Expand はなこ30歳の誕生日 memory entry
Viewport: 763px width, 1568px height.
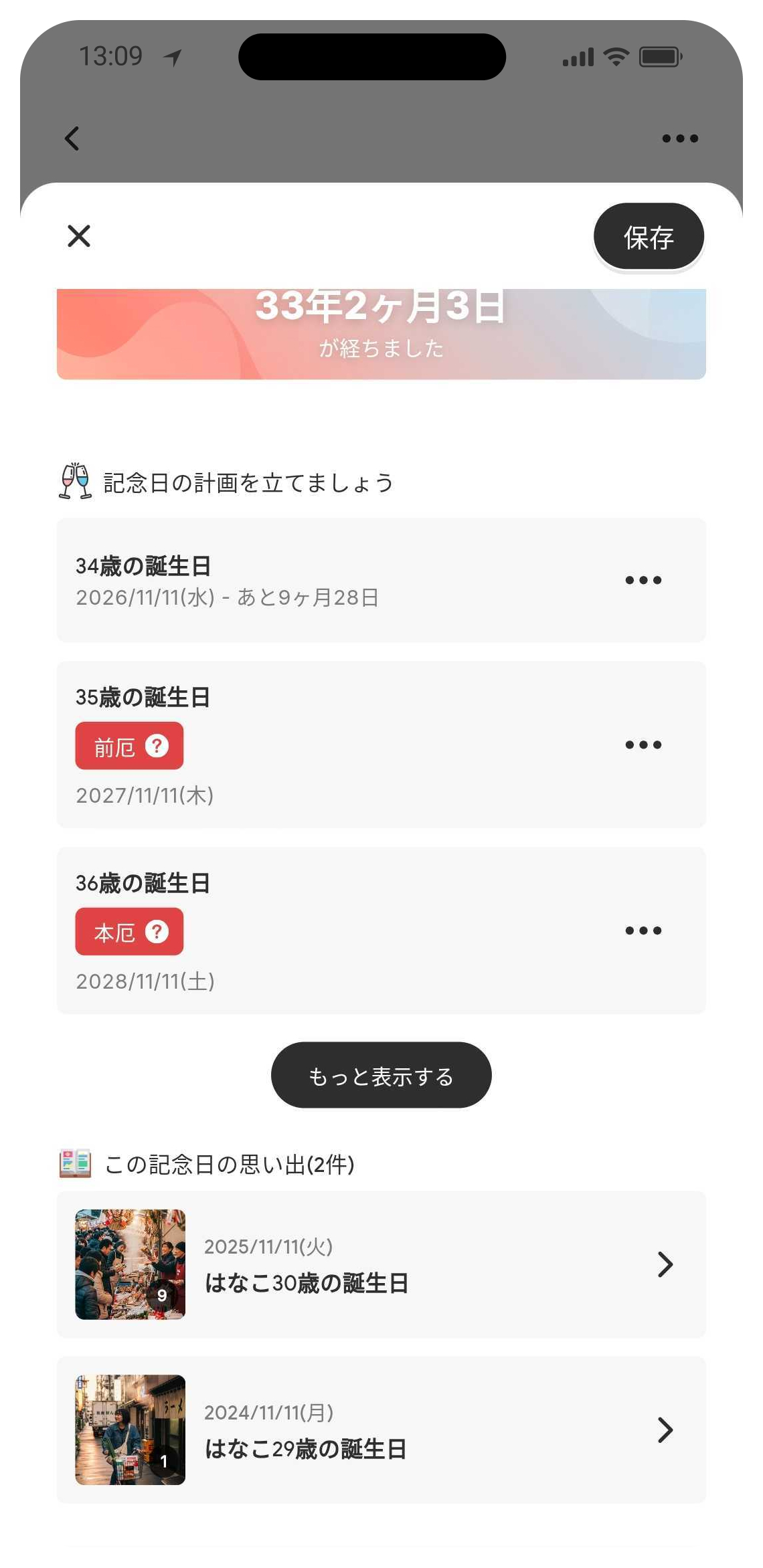pos(381,1264)
